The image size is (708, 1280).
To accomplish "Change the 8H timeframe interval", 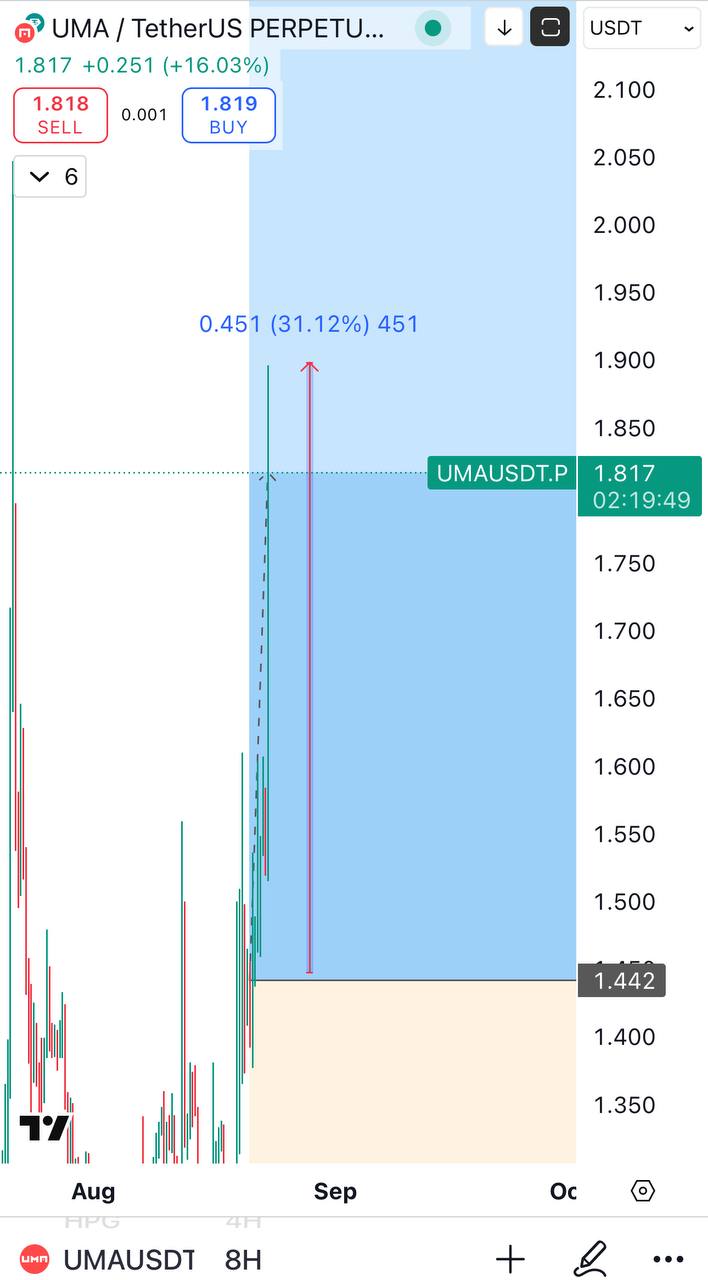I will point(243,1259).
